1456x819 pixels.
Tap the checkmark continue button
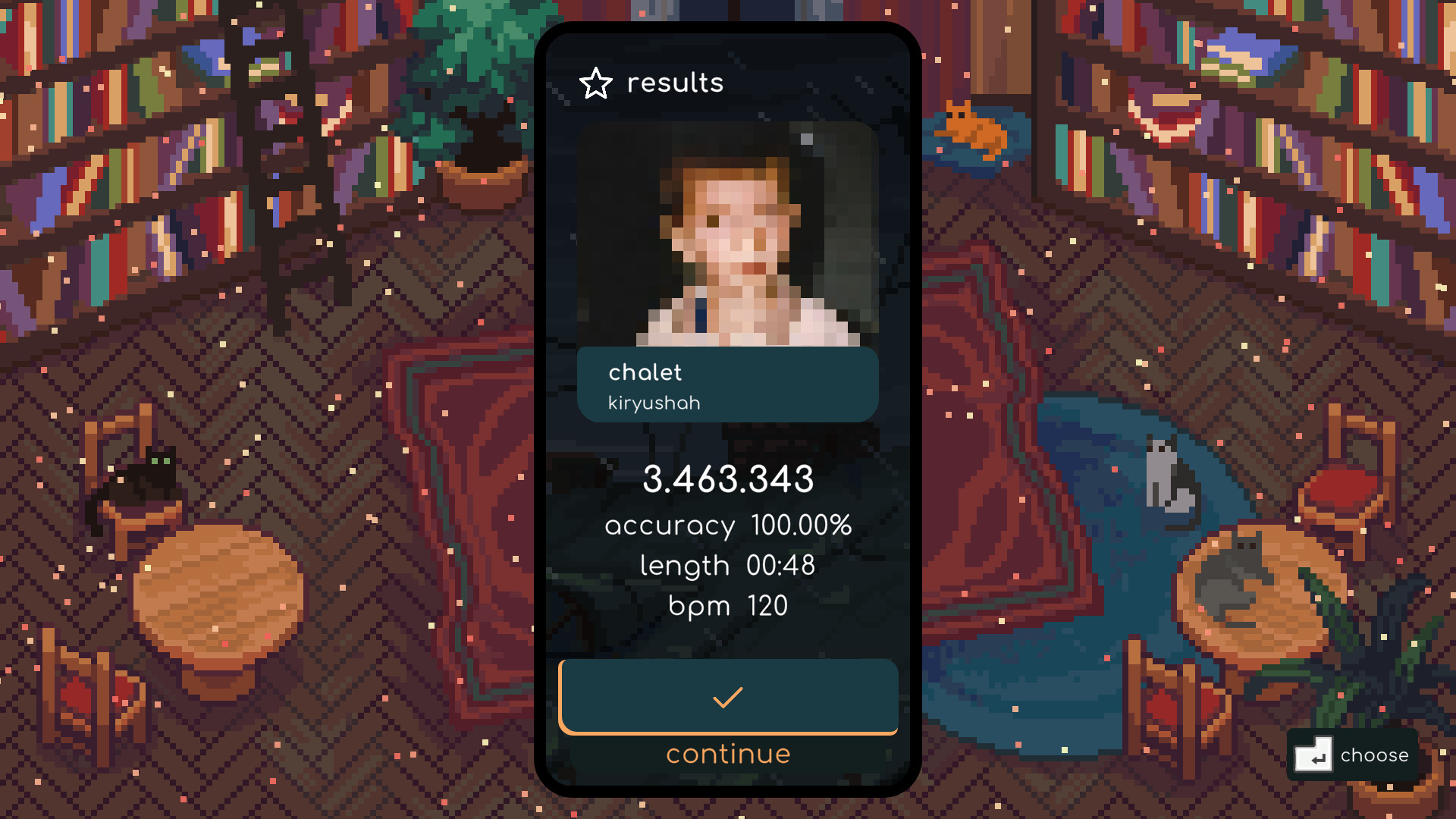tap(728, 697)
